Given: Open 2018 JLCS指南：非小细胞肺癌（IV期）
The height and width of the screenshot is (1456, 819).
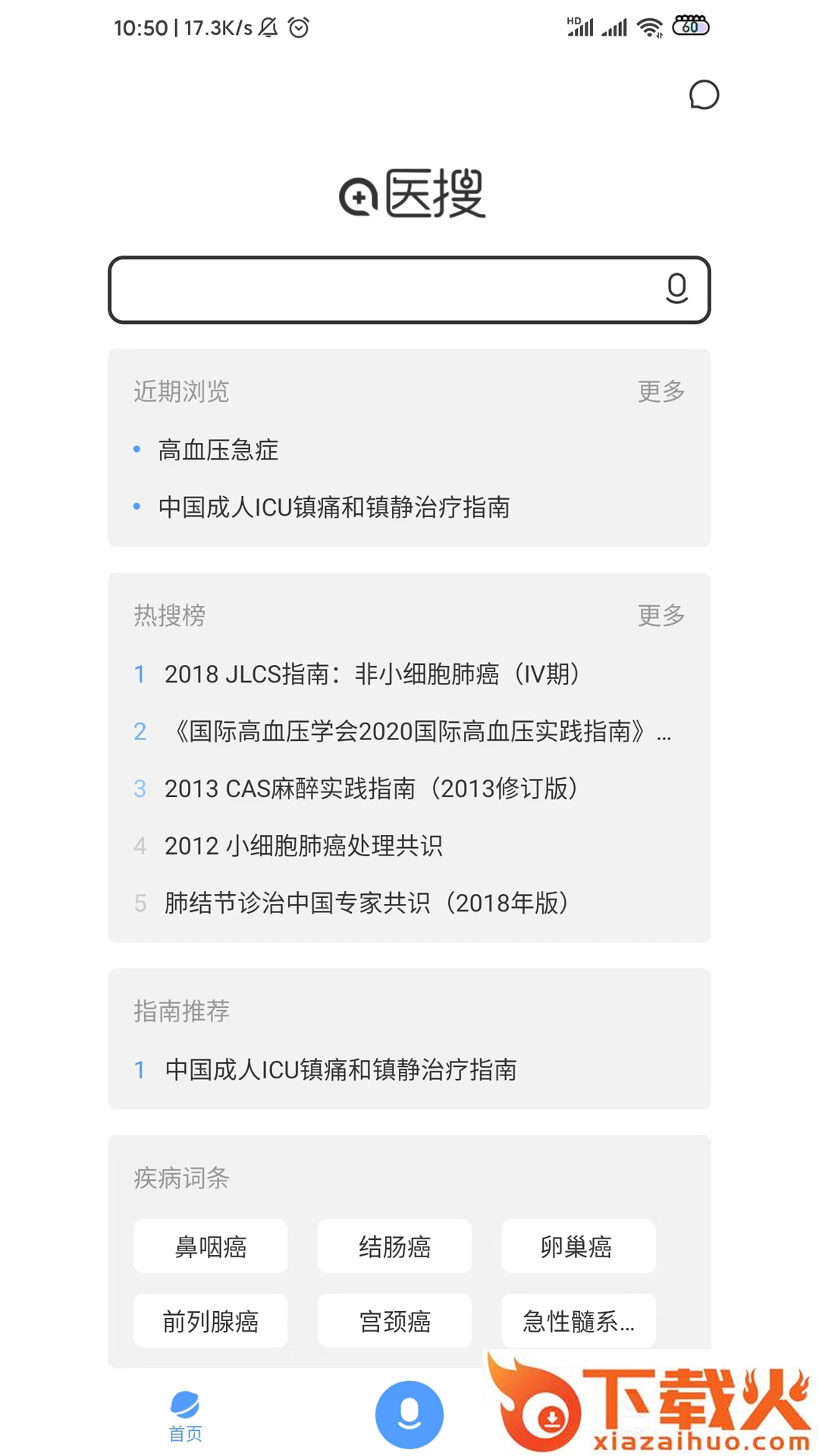Looking at the screenshot, I should pos(372,673).
